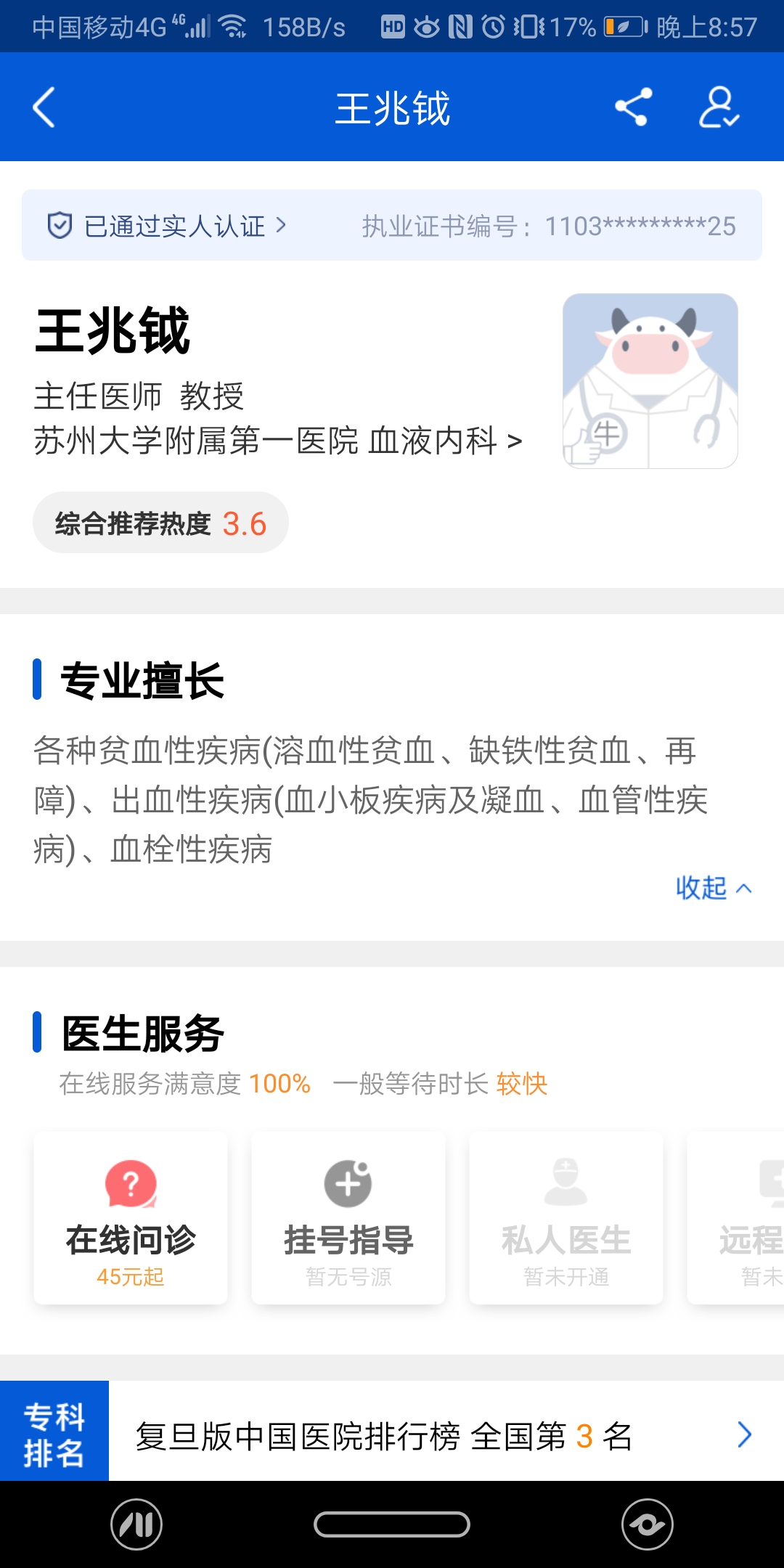The image size is (784, 1568).
Task: Follow this doctor via person icon
Action: point(718,107)
